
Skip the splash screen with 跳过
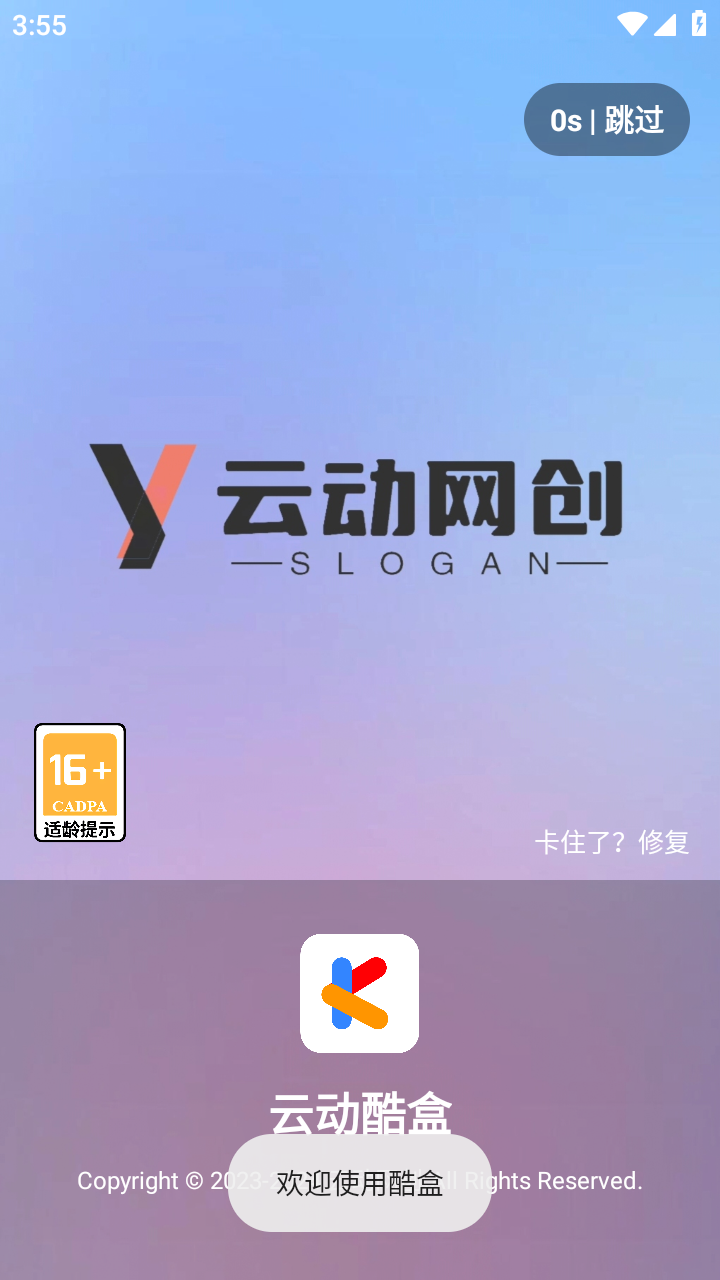(x=606, y=120)
